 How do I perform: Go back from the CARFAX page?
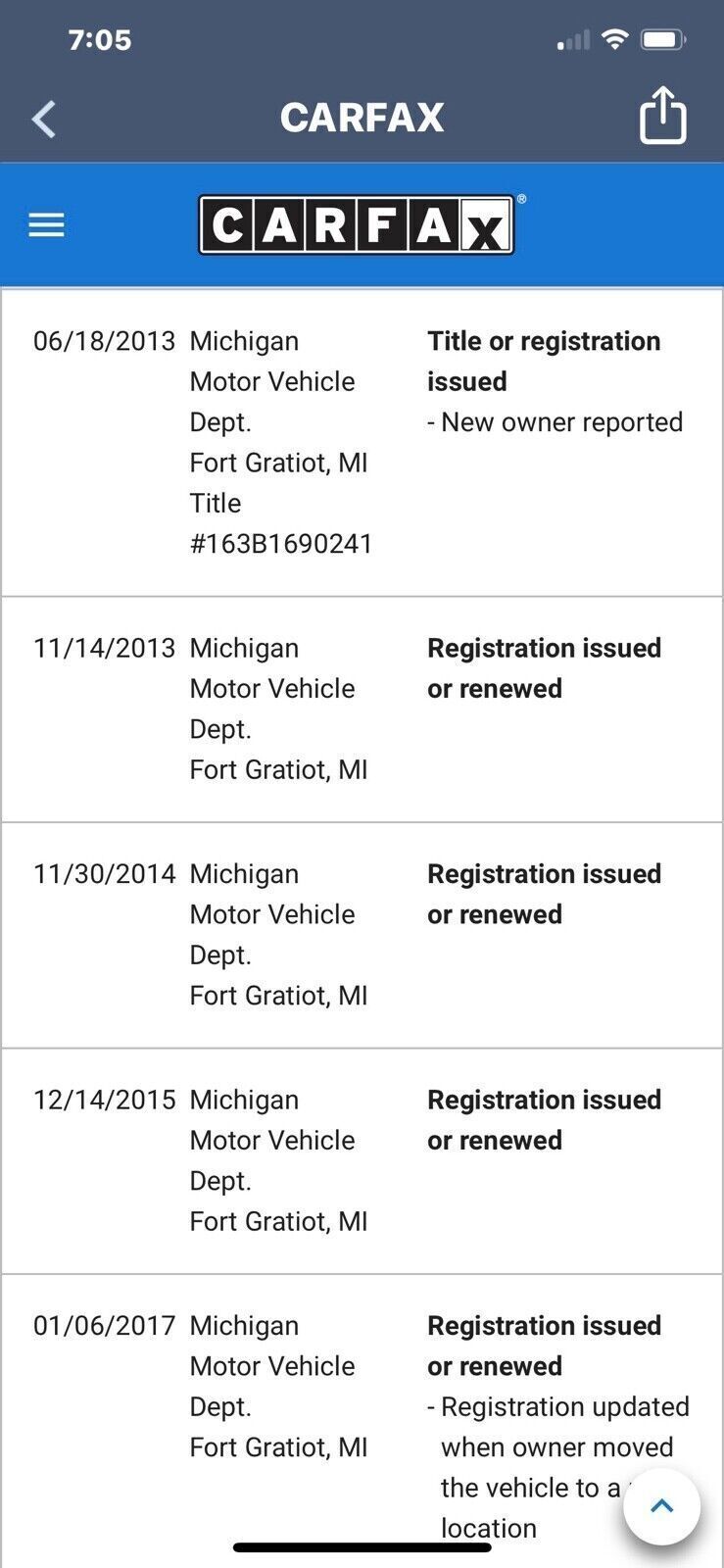pyautogui.click(x=44, y=119)
